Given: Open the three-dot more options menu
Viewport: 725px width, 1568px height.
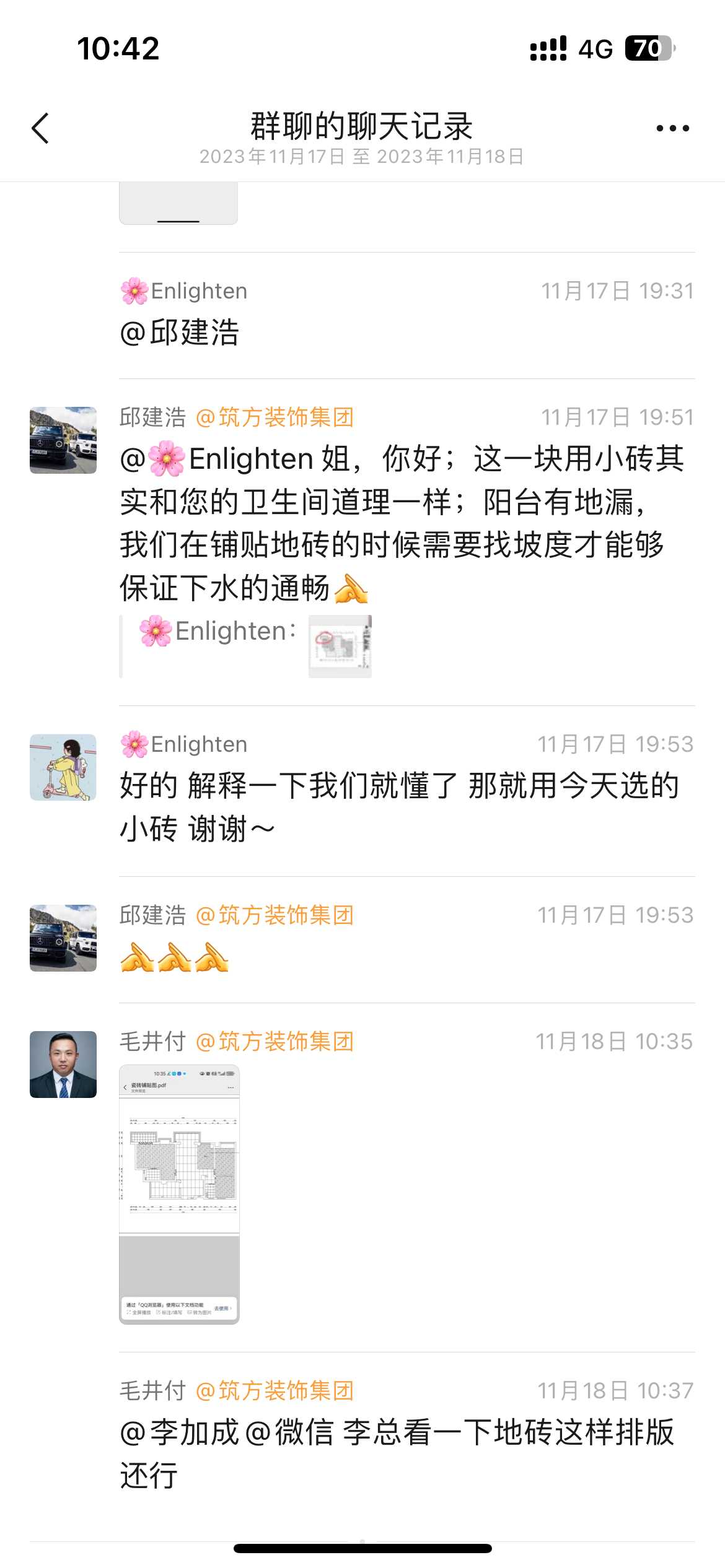Looking at the screenshot, I should pyautogui.click(x=672, y=129).
